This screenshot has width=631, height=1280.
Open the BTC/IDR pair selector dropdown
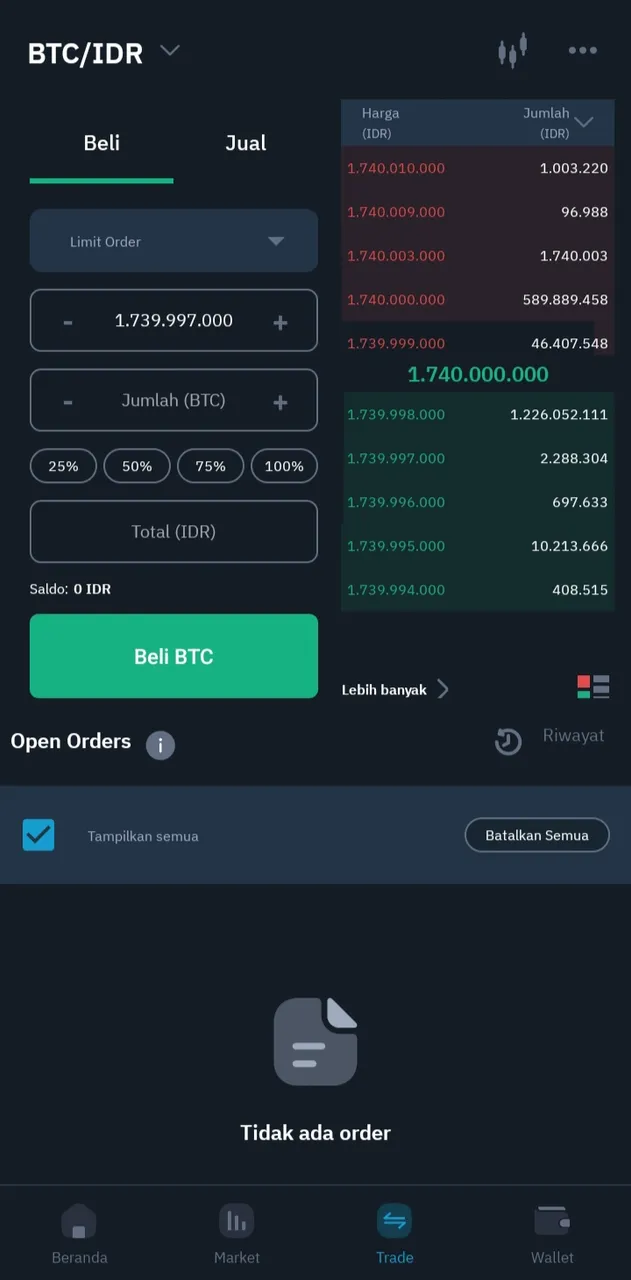tap(104, 53)
